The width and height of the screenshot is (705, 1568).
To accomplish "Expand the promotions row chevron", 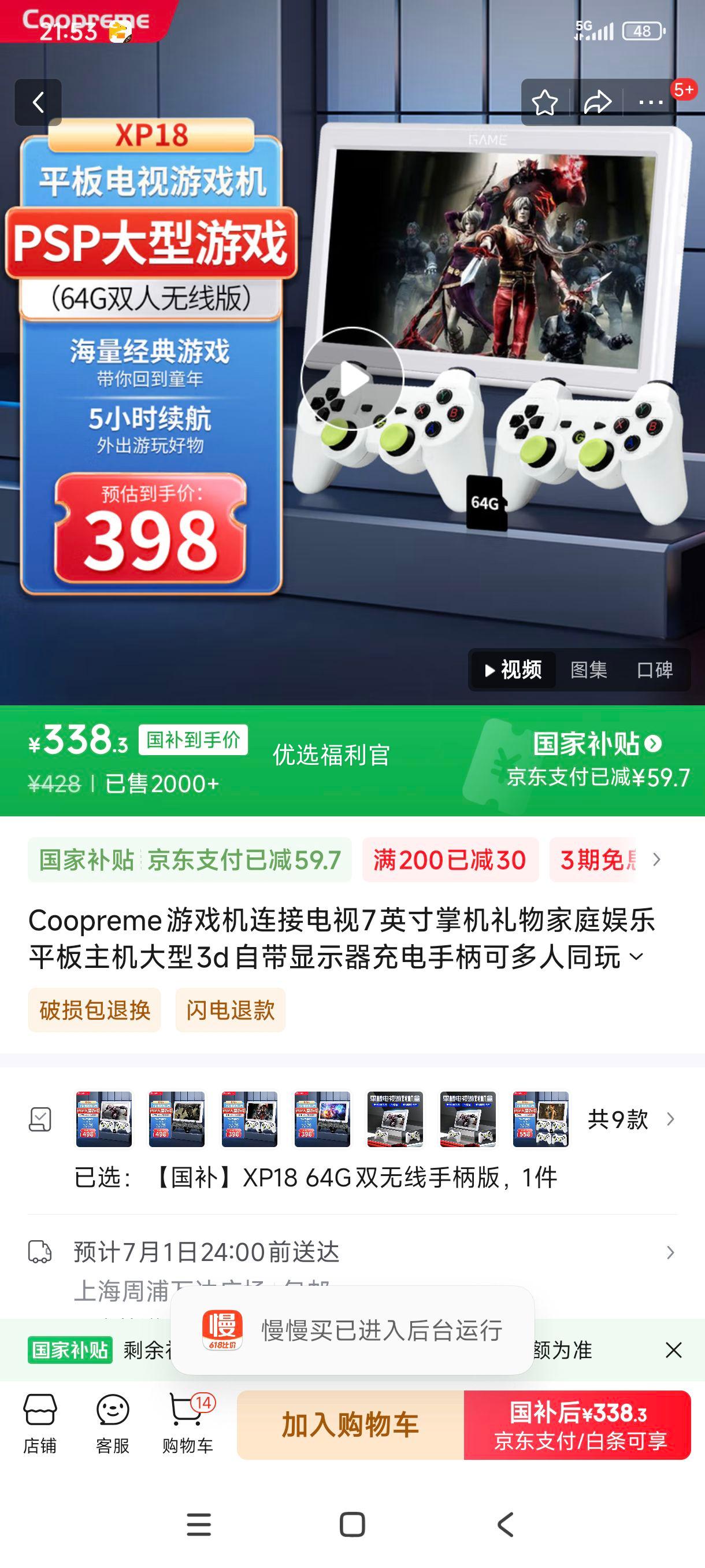I will pos(656,860).
